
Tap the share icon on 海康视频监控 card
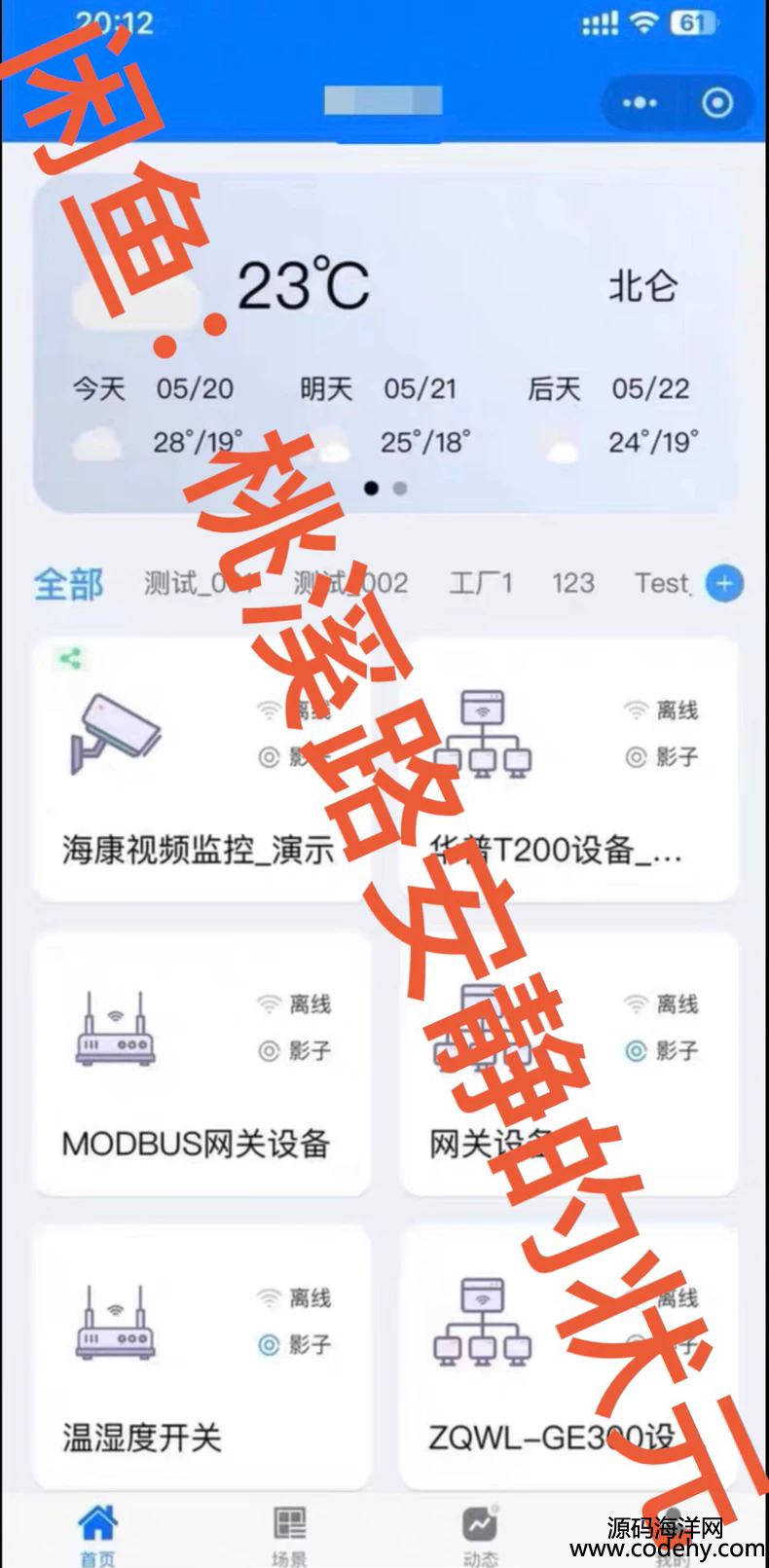click(70, 660)
